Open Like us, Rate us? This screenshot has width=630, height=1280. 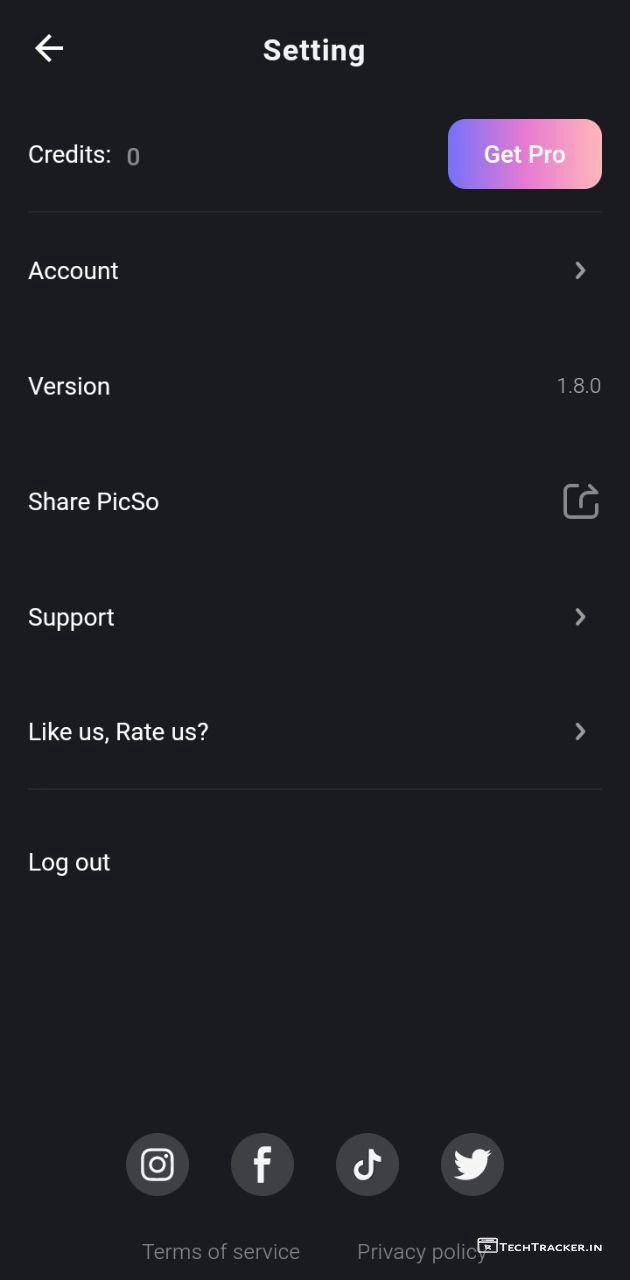pyautogui.click(x=314, y=732)
